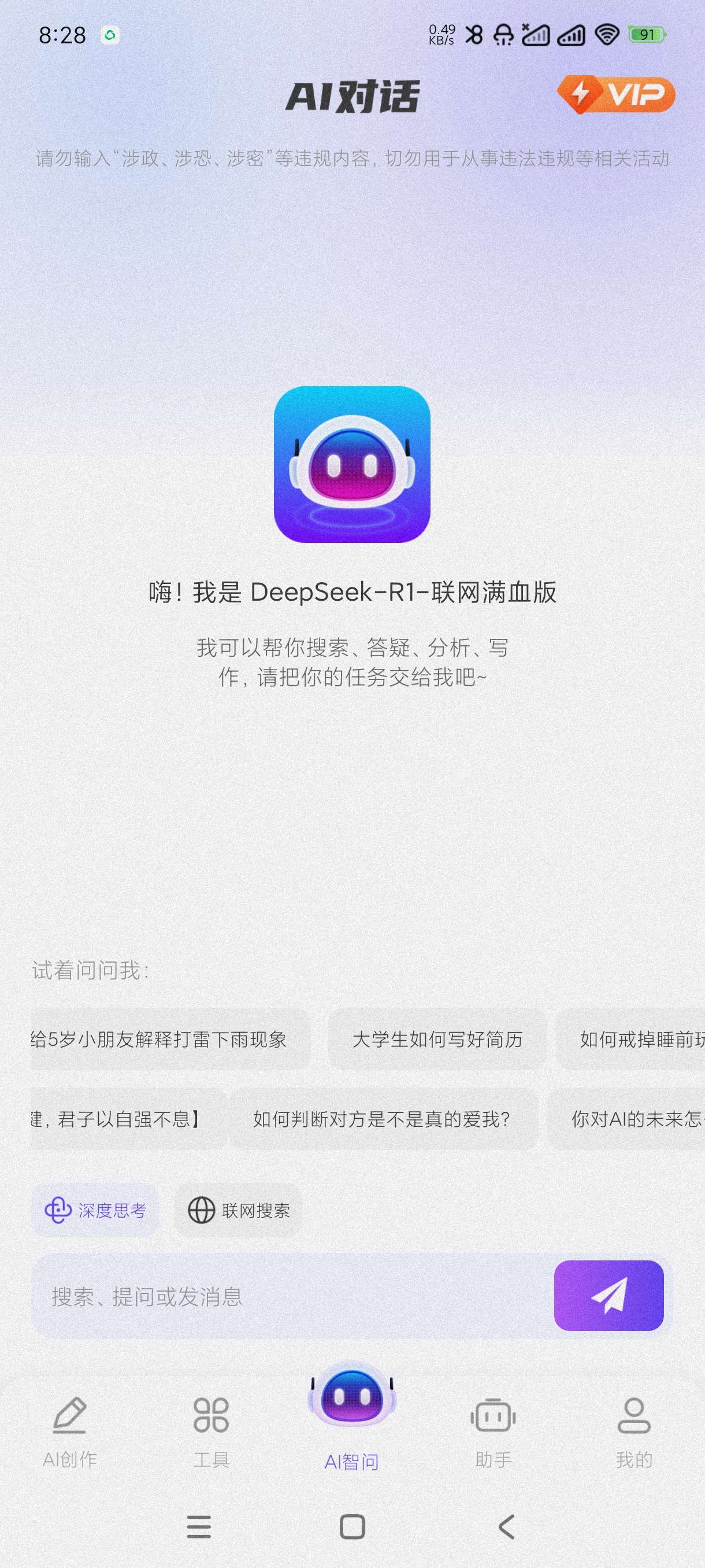Viewport: 705px width, 1568px height.
Task: Open the 我的 profile tab
Action: (634, 1430)
